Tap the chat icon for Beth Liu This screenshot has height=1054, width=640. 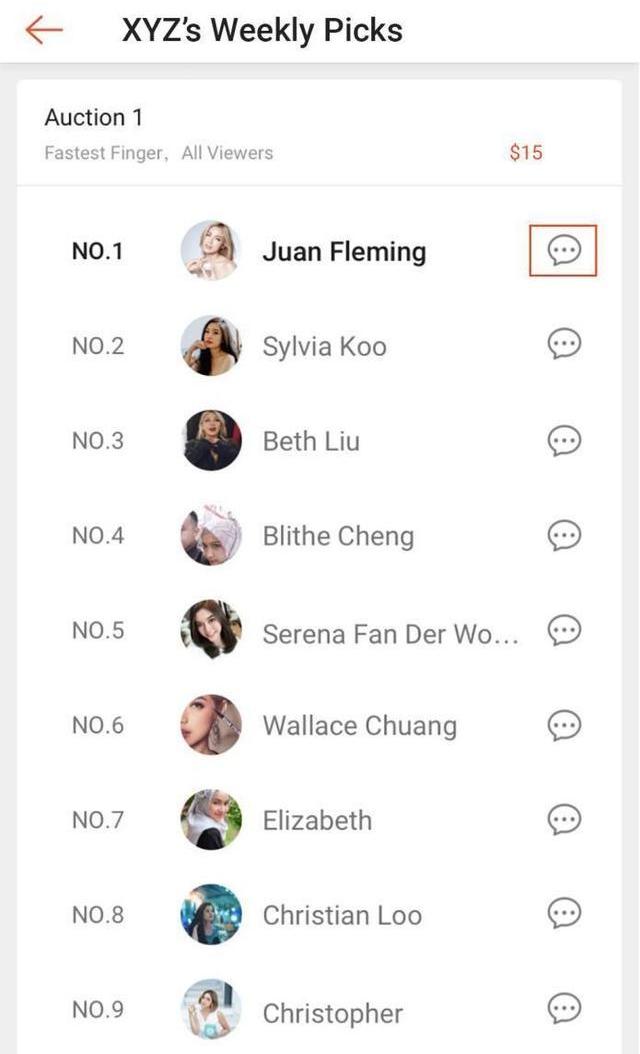click(564, 440)
